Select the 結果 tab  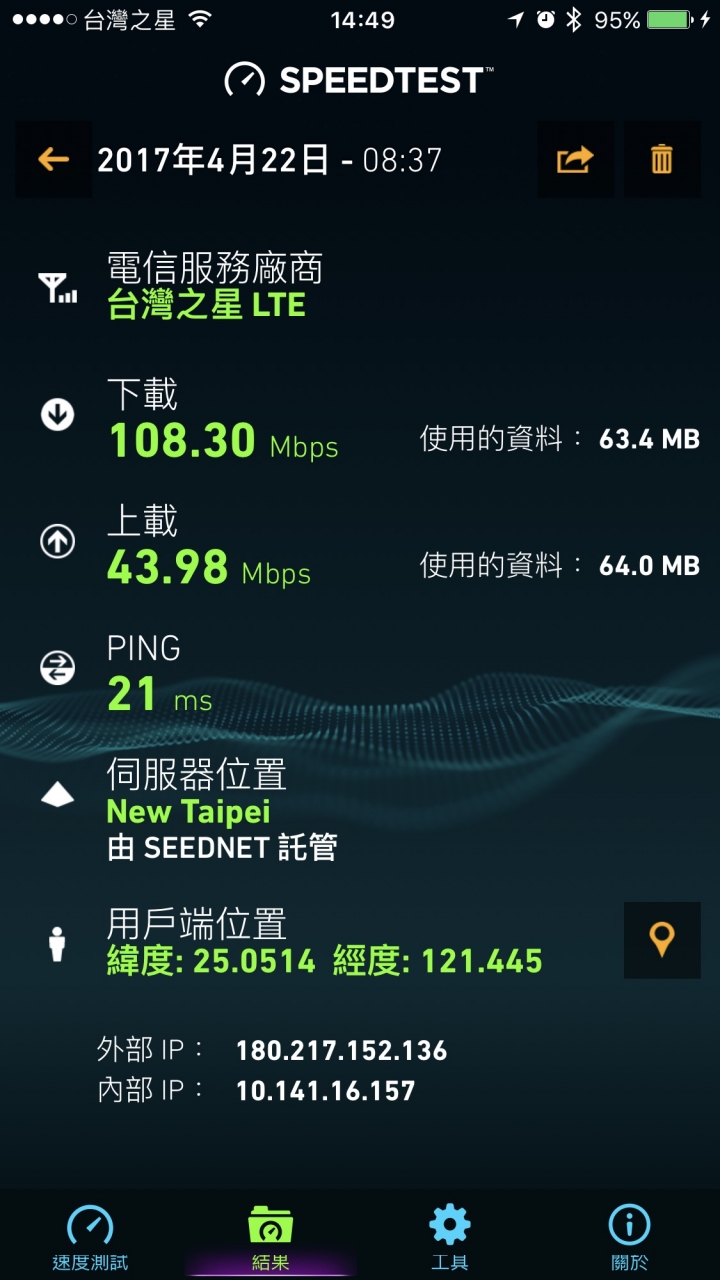pyautogui.click(x=270, y=1238)
